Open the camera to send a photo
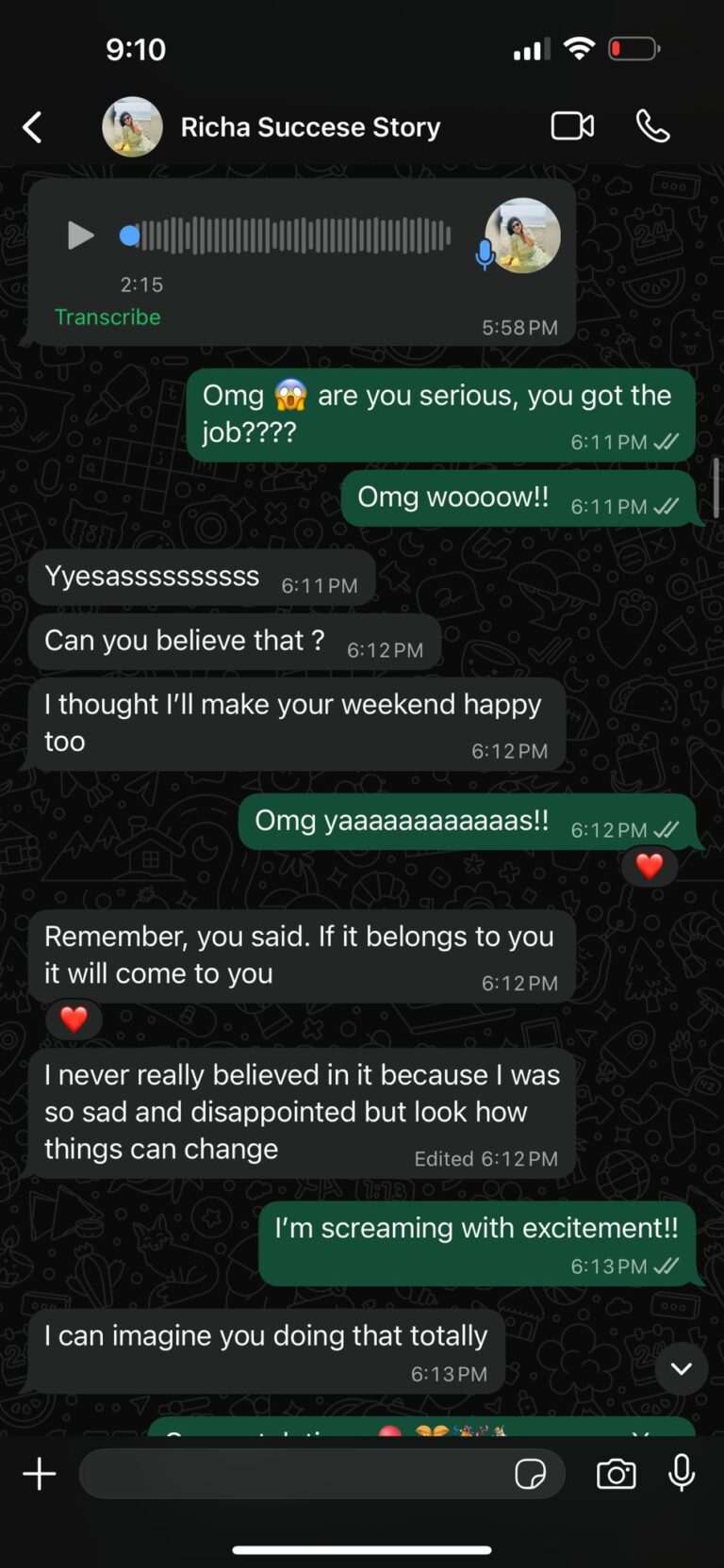This screenshot has width=724, height=1568. pyautogui.click(x=616, y=1474)
